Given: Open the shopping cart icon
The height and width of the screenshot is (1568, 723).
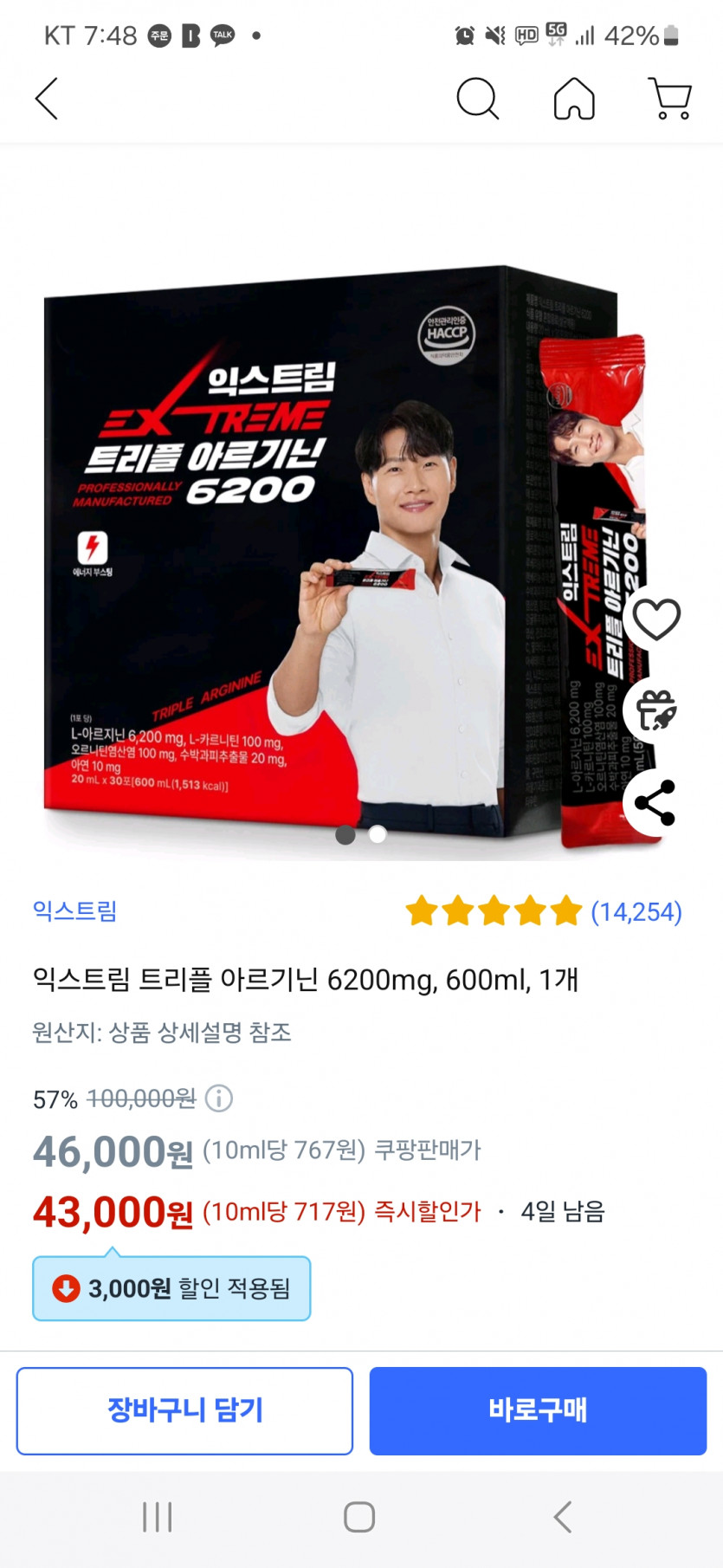Looking at the screenshot, I should click(x=669, y=99).
